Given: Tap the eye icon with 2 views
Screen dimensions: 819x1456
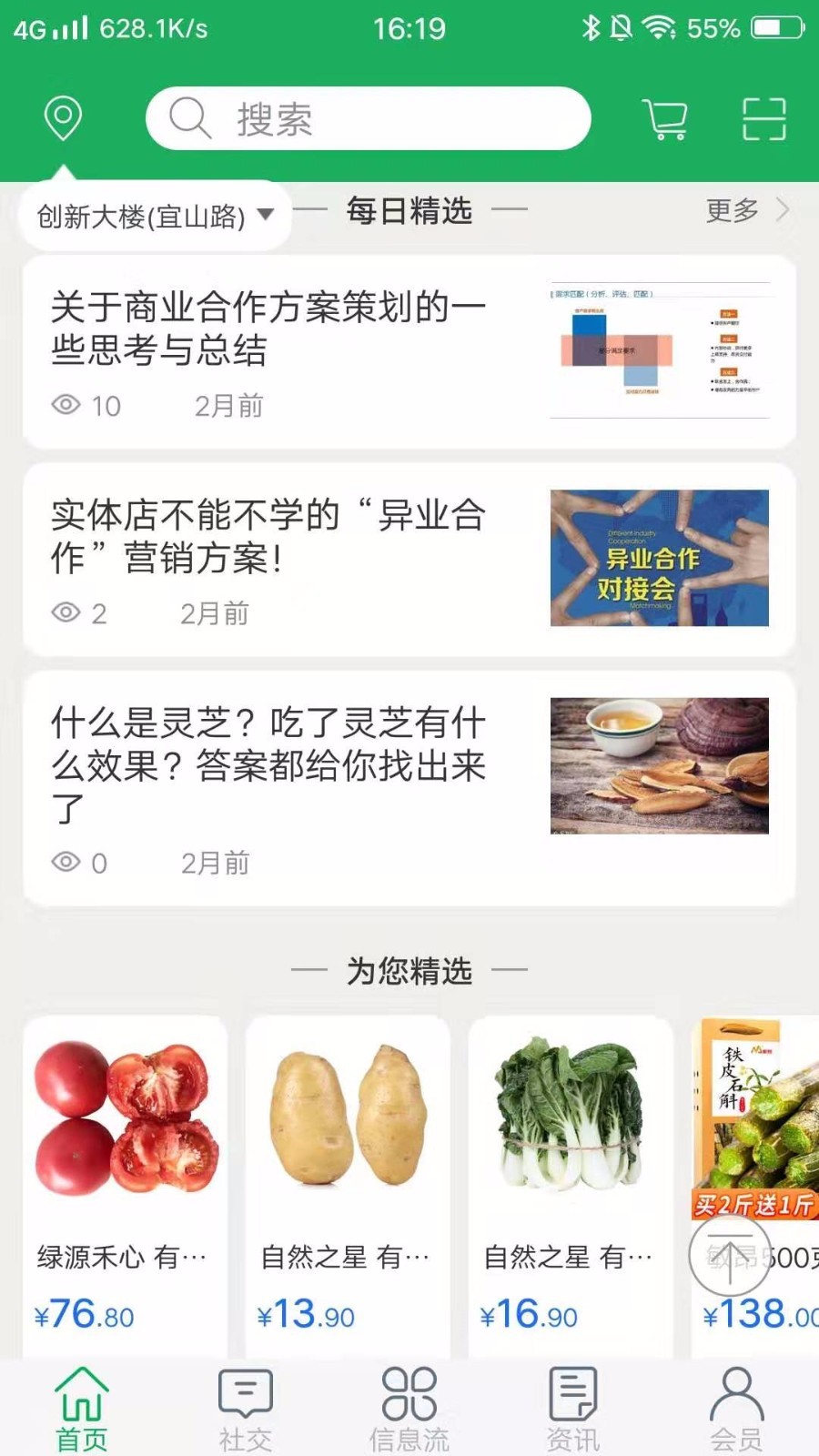Looking at the screenshot, I should [x=67, y=613].
